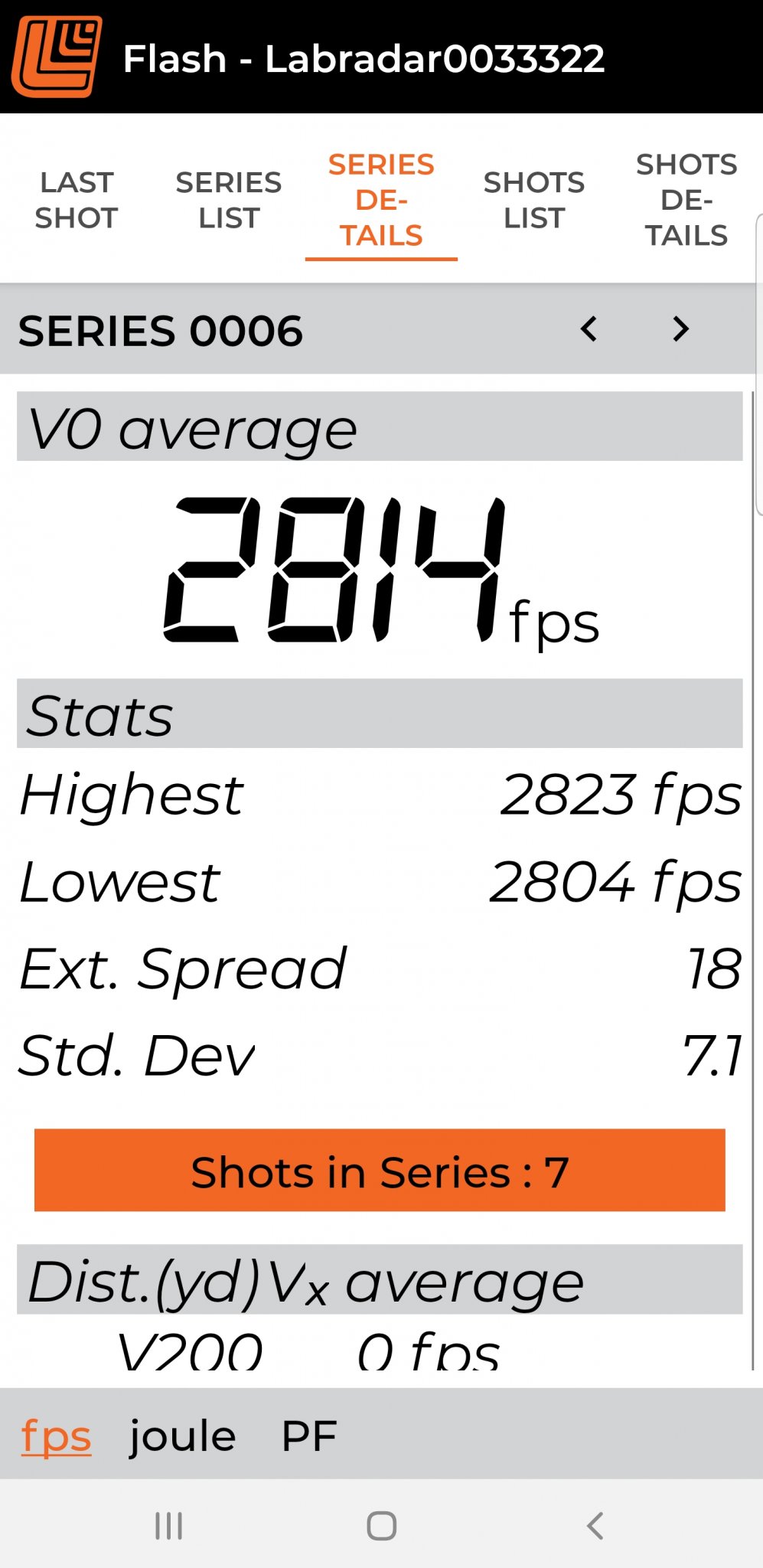Open the Series List tab
Viewport: 763px width, 1568px height.
[x=228, y=200]
